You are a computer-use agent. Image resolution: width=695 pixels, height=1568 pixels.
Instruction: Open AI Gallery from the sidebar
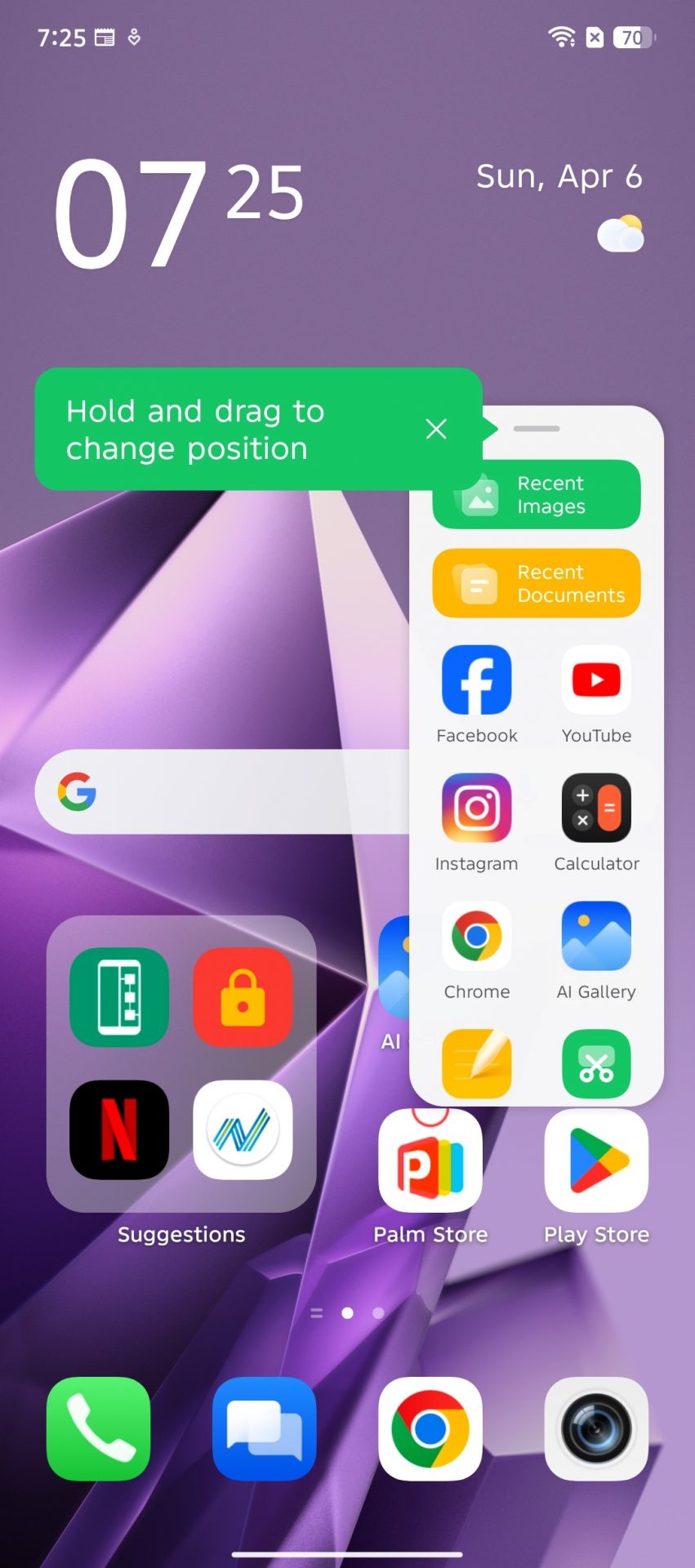(596, 936)
